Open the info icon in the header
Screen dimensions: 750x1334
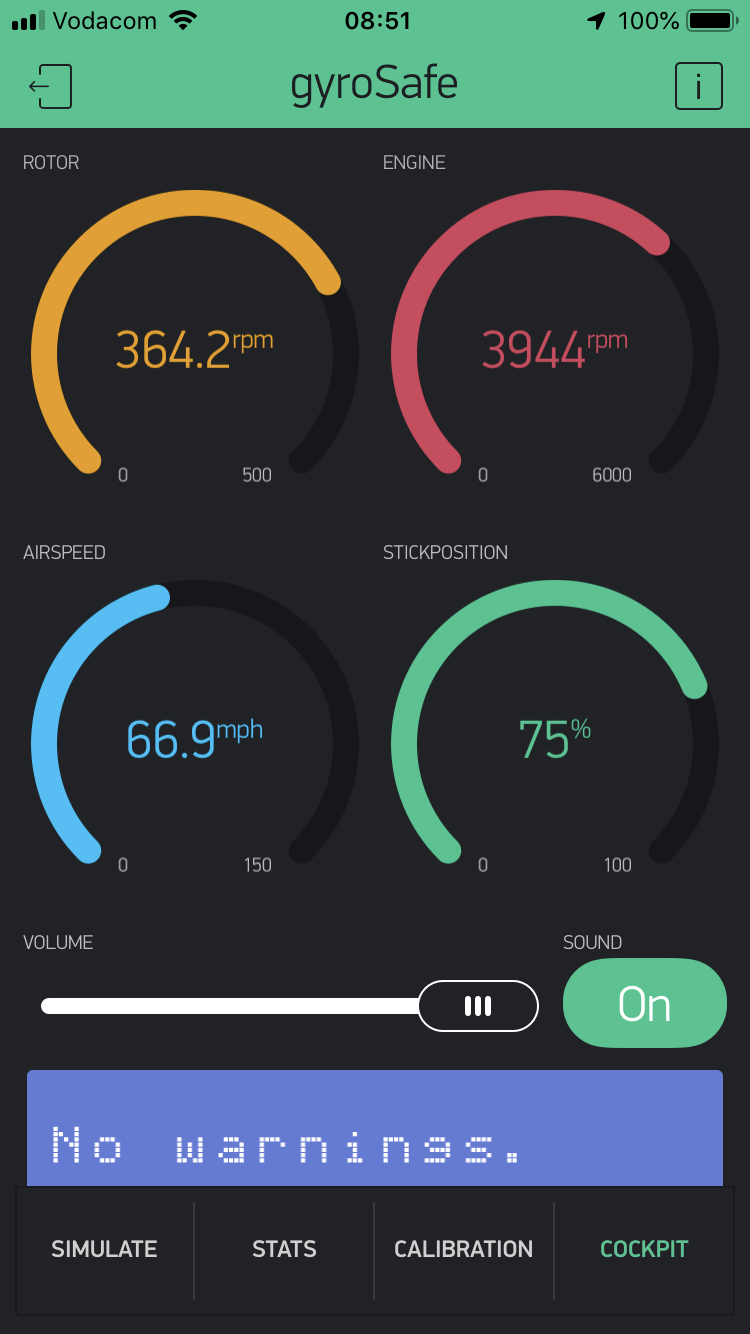tap(699, 86)
